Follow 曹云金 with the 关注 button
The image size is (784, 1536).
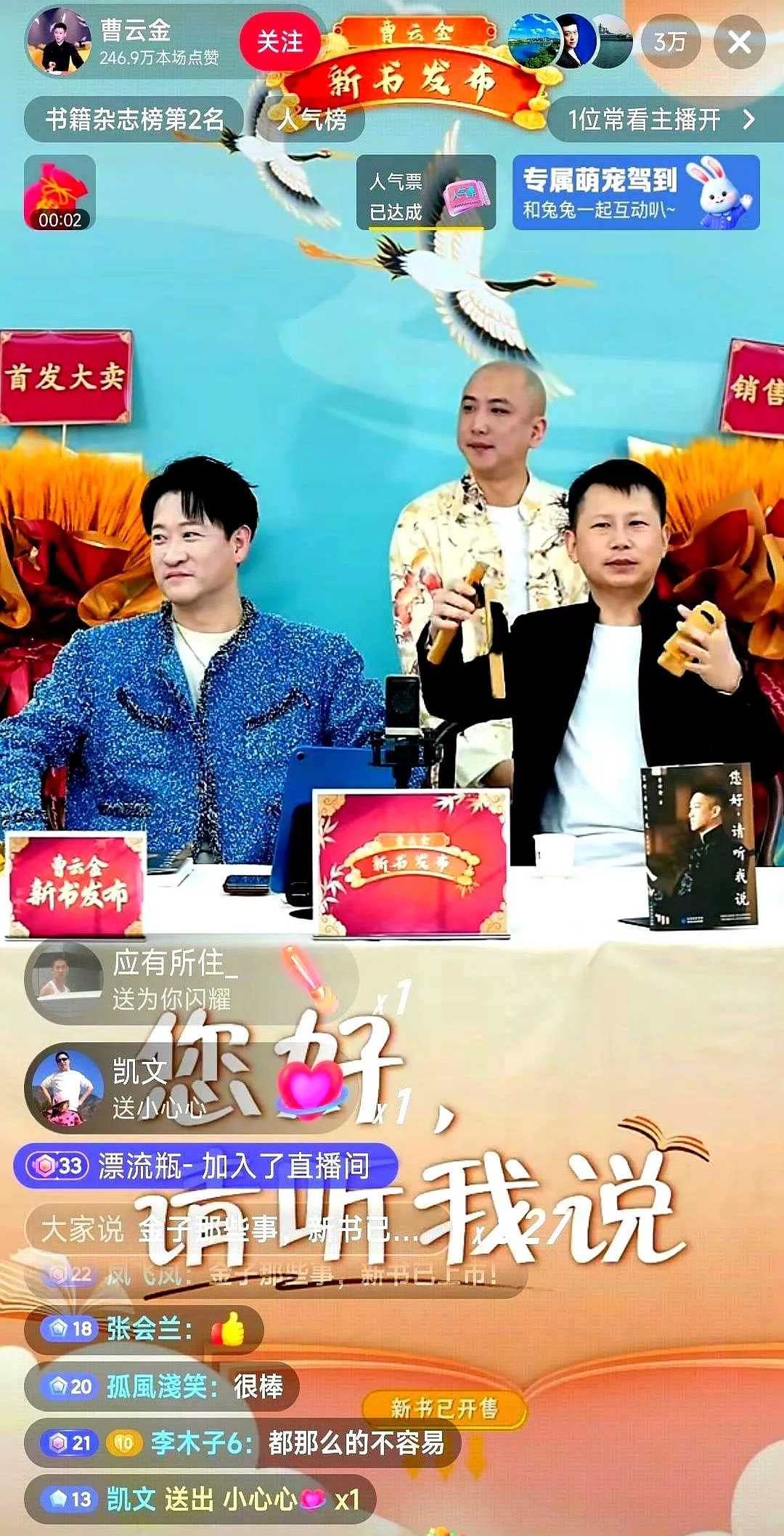click(x=279, y=42)
